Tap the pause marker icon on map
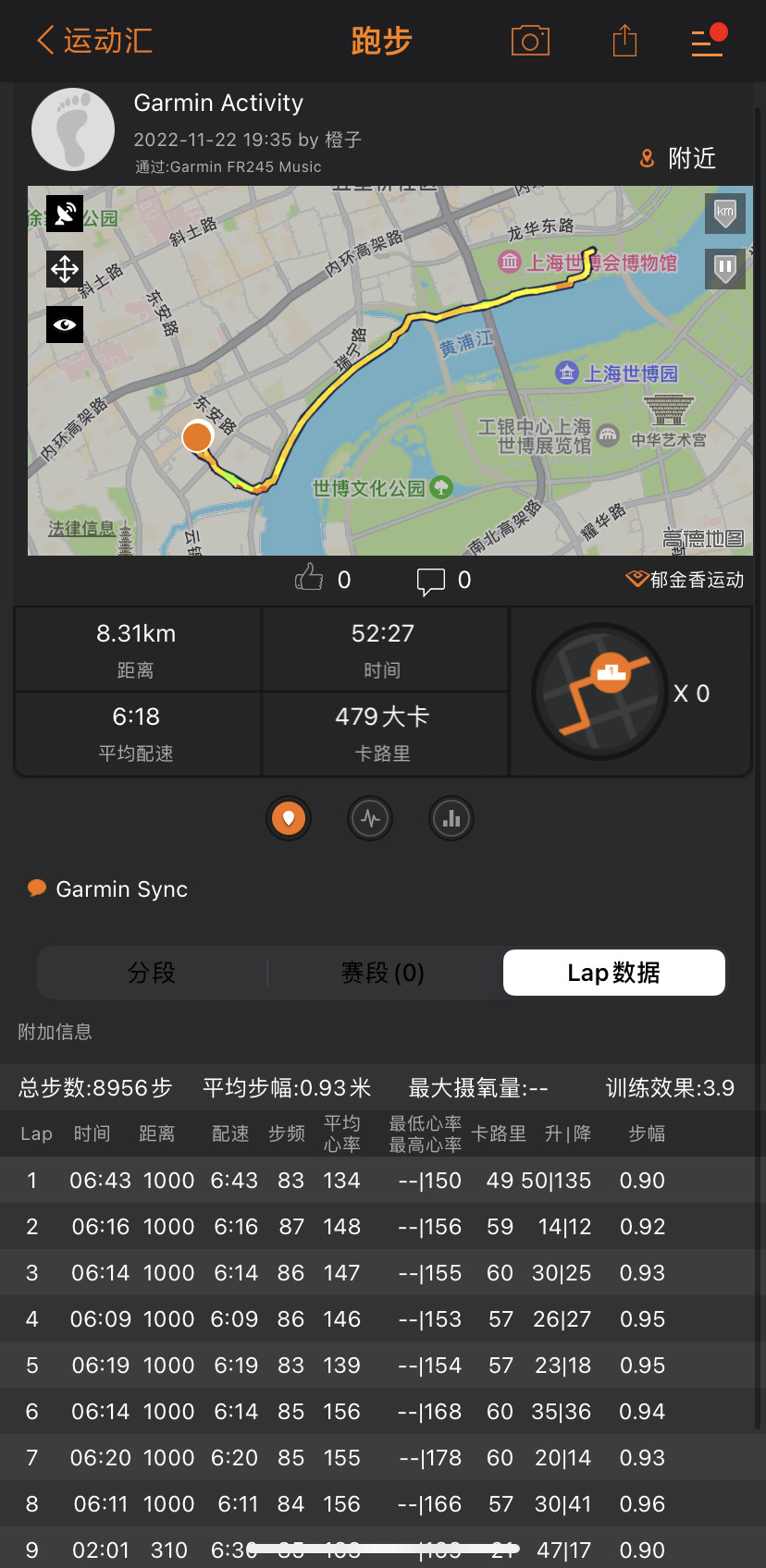The width and height of the screenshot is (766, 1568). (x=725, y=269)
